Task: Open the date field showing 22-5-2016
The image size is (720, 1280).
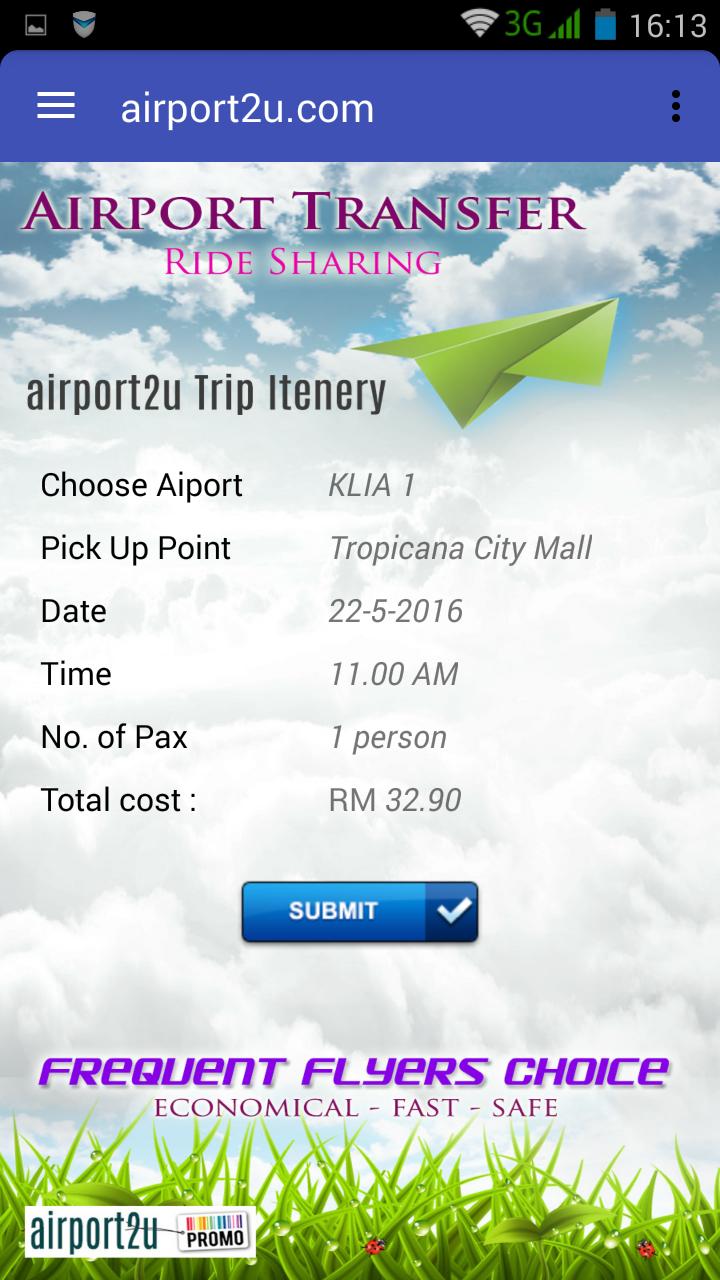Action: pyautogui.click(x=396, y=611)
